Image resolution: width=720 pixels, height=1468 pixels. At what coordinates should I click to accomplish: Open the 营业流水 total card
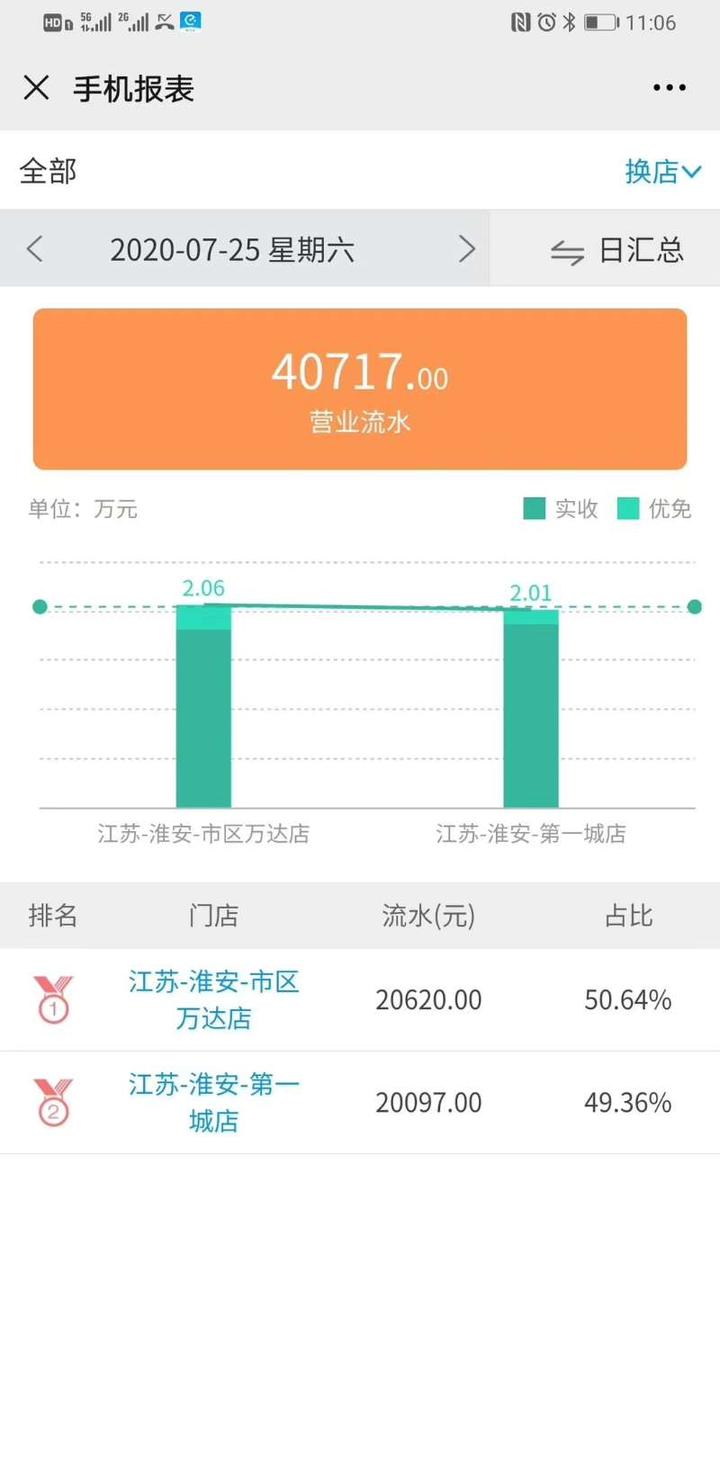[x=360, y=389]
